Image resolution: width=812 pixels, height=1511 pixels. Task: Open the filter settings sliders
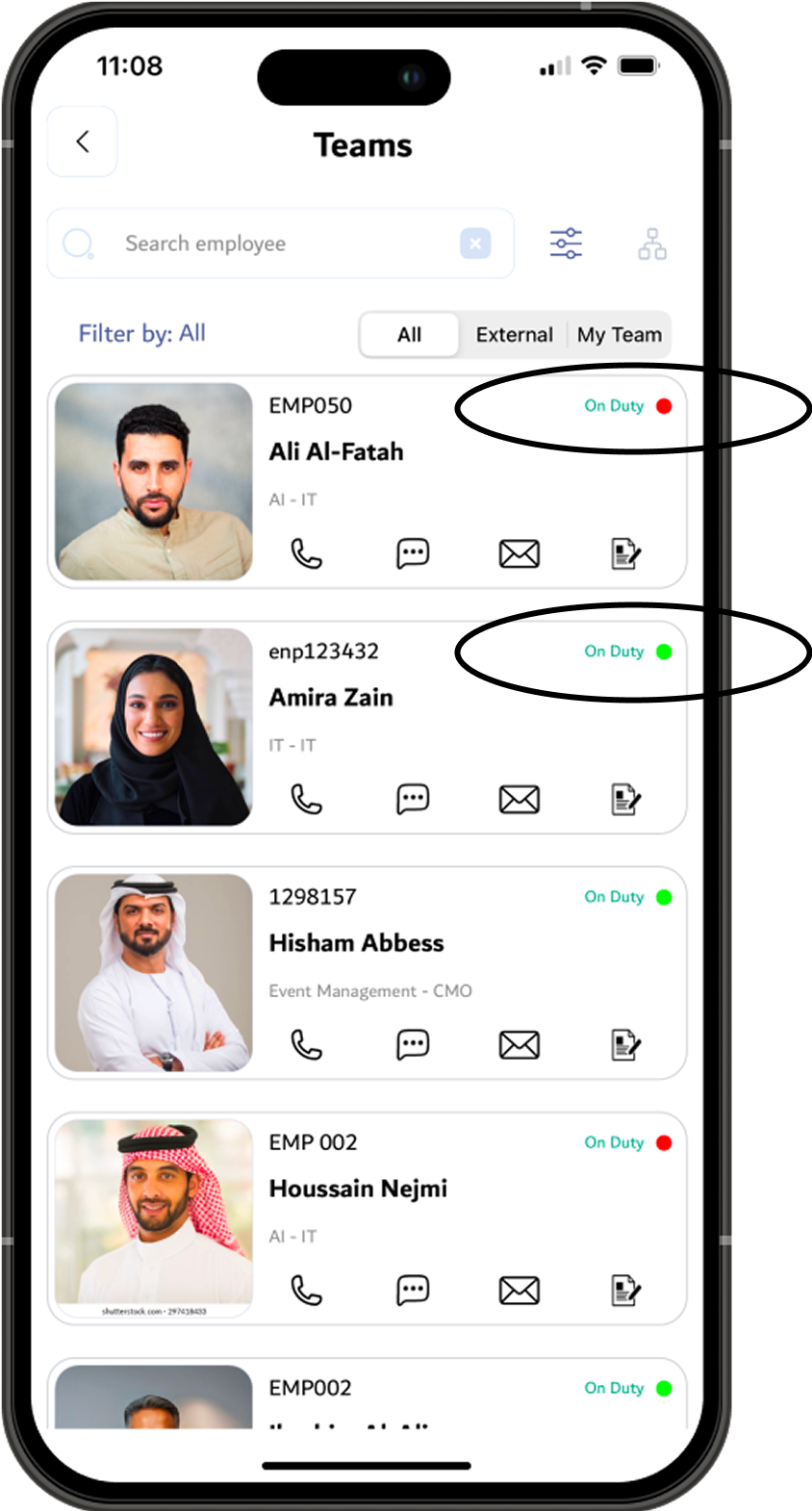click(x=566, y=243)
